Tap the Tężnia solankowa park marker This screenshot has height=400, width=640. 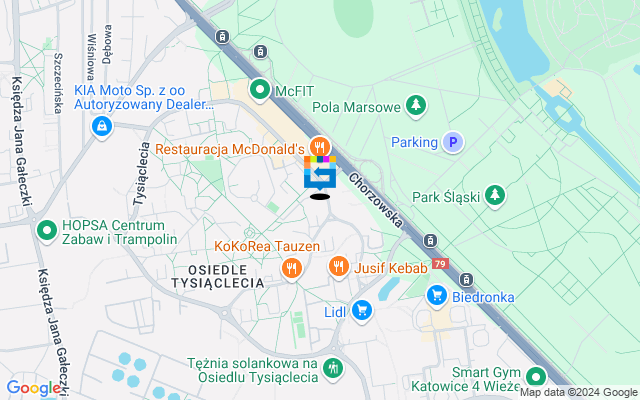coord(332,369)
